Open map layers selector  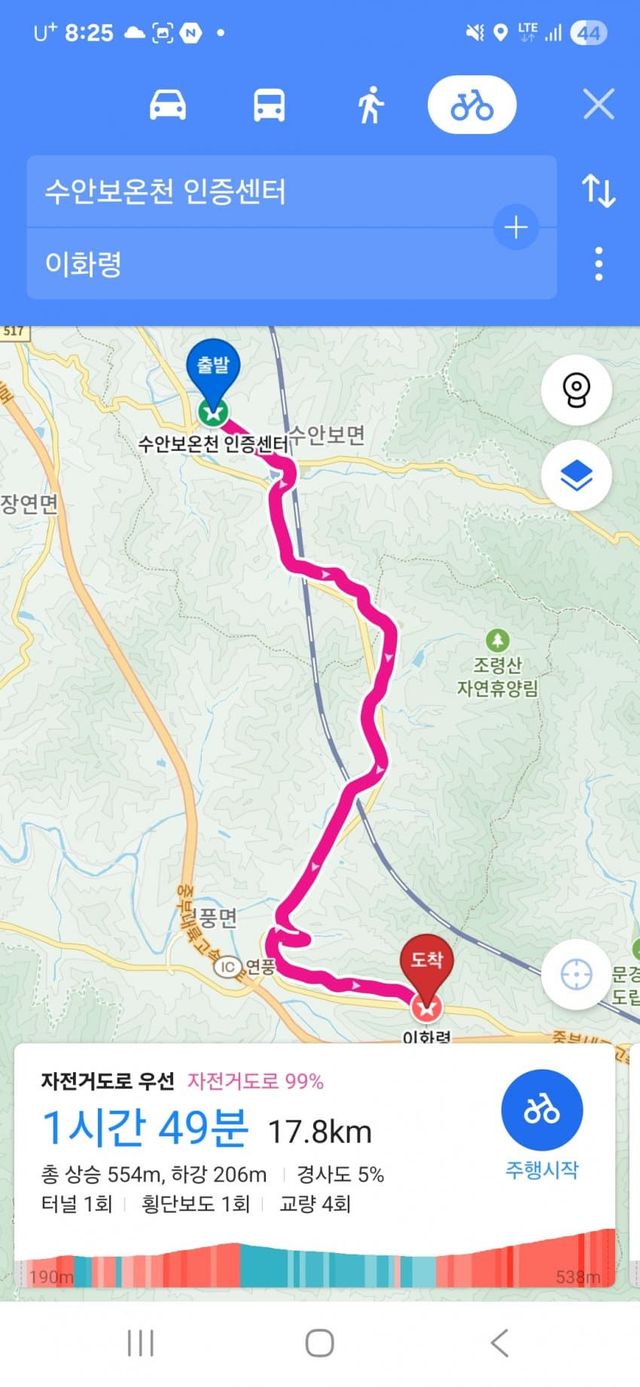point(576,477)
